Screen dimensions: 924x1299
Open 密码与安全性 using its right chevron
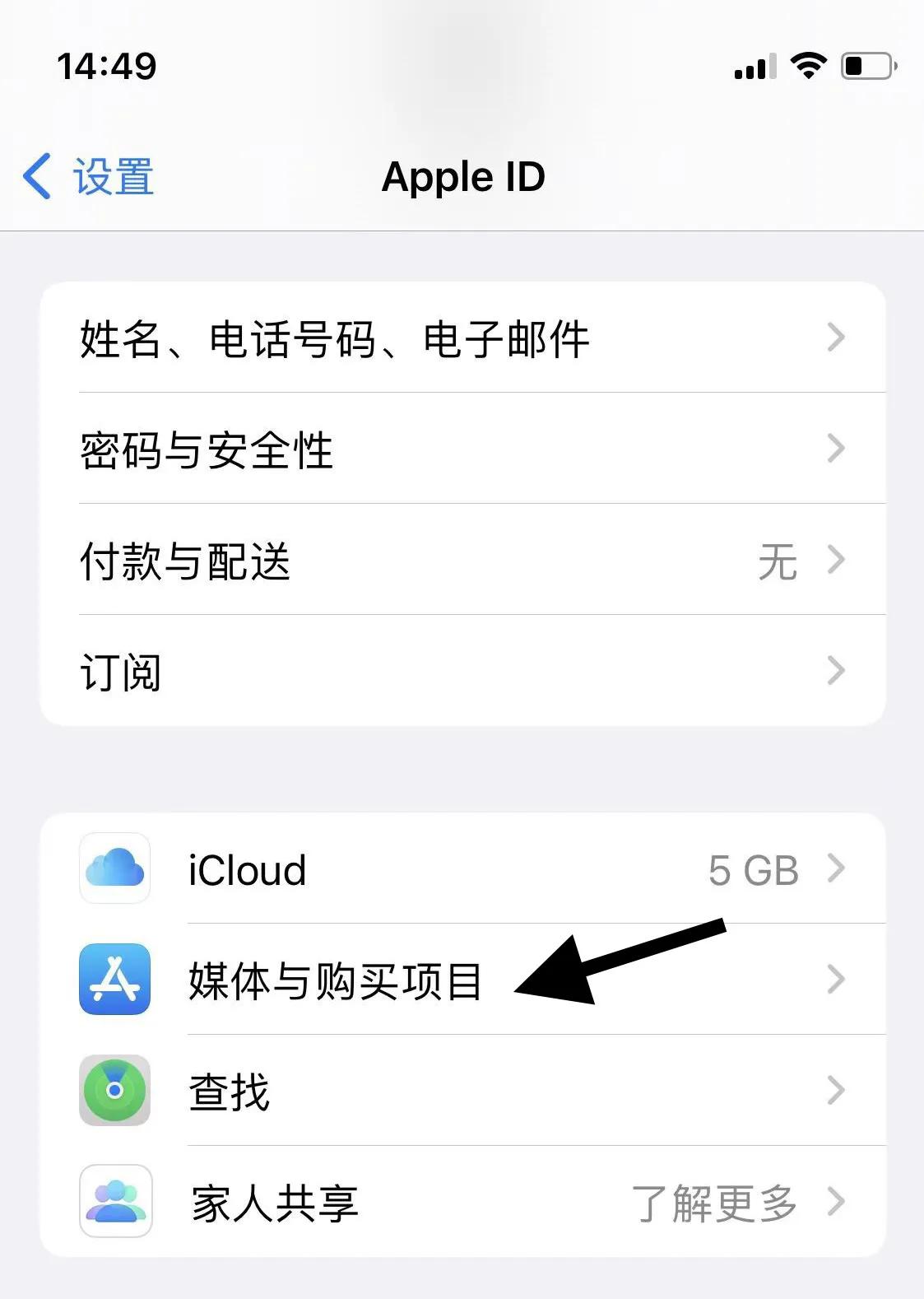click(838, 449)
